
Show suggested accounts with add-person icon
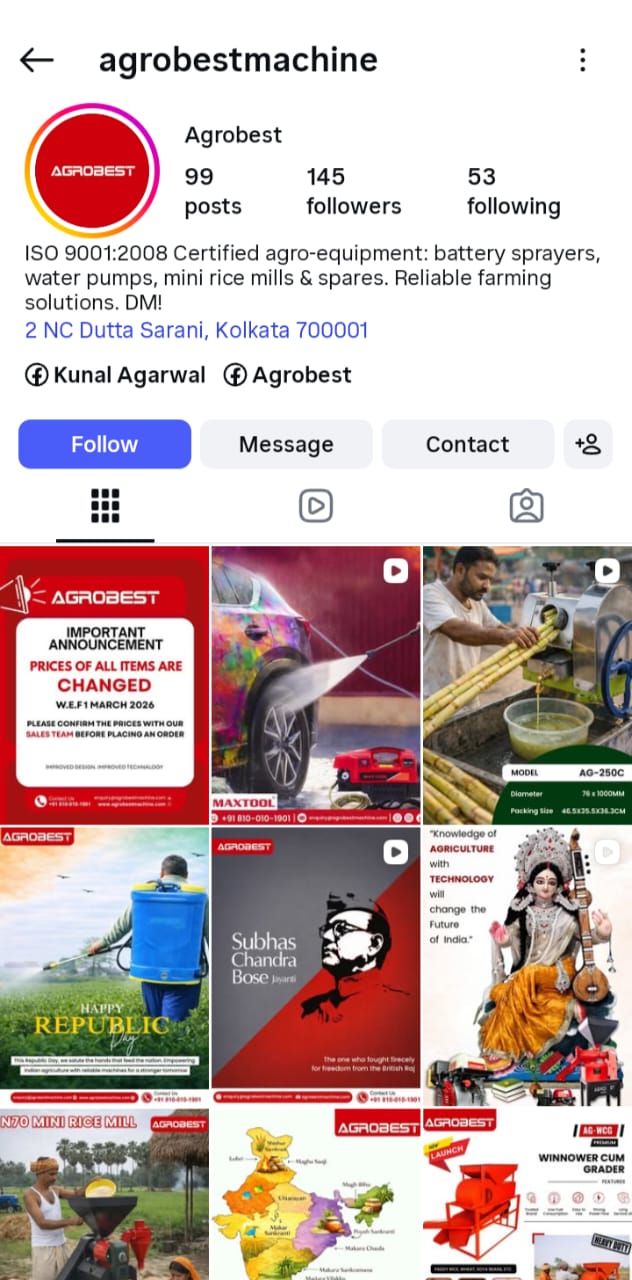click(588, 444)
